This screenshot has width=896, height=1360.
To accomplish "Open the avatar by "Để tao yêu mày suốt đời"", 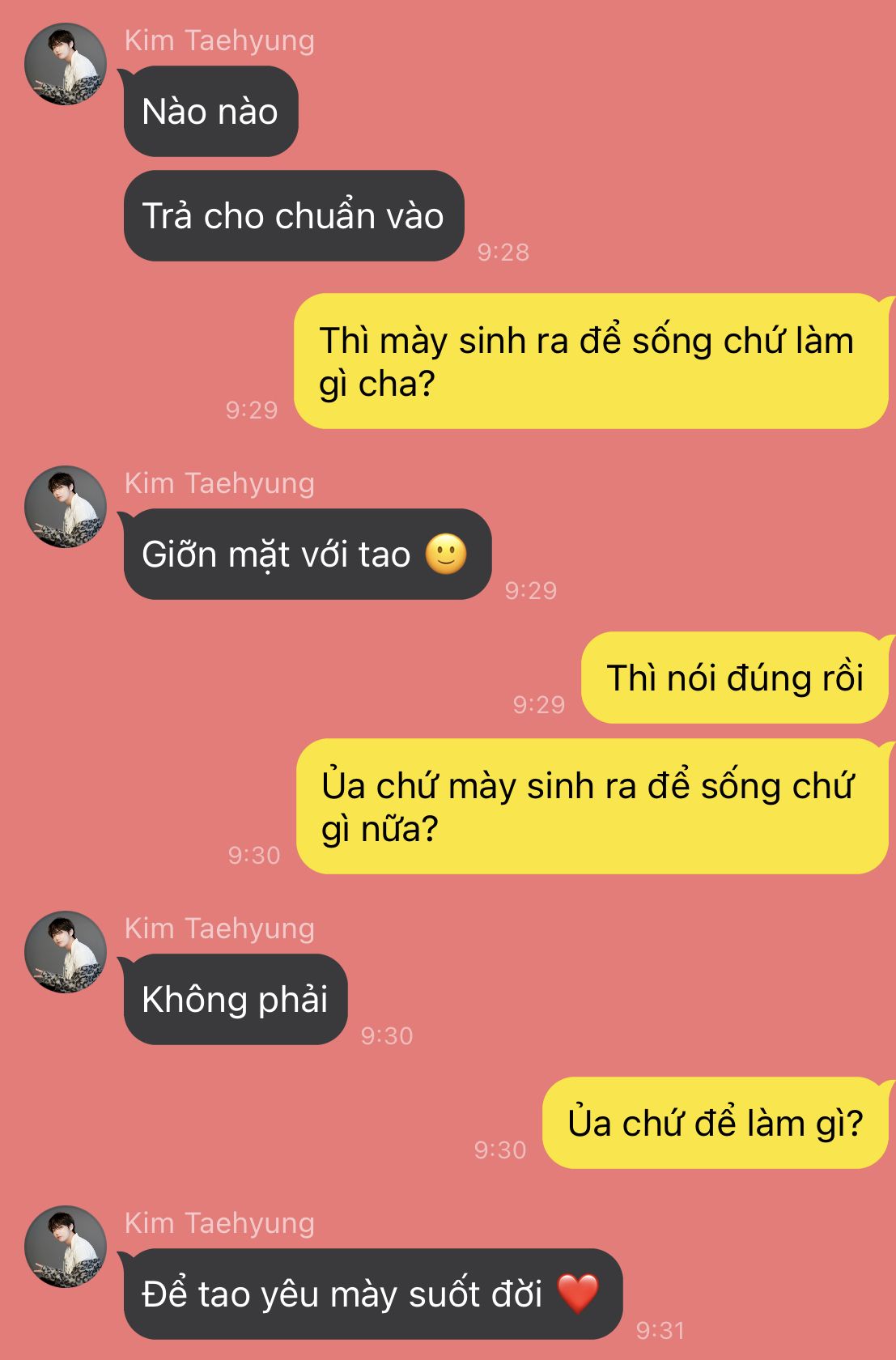I will [x=66, y=1247].
